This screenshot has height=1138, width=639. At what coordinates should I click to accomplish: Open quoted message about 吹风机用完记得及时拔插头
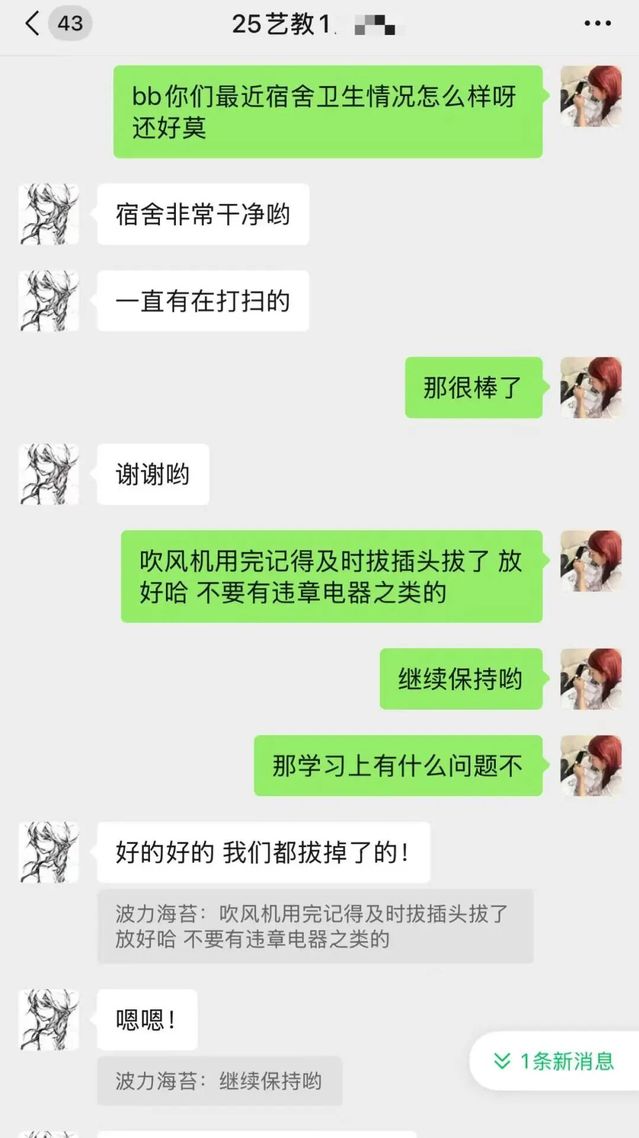pyautogui.click(x=314, y=926)
